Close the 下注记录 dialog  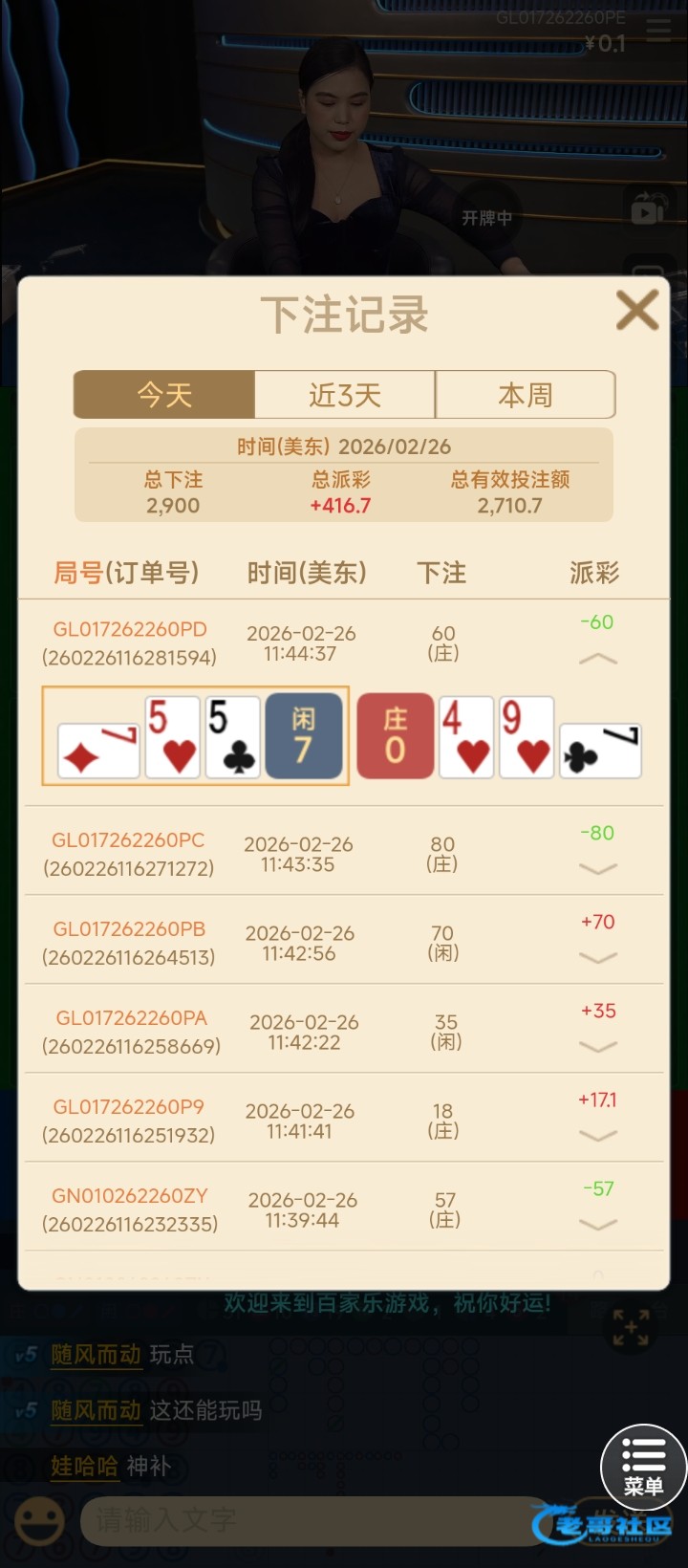[637, 311]
